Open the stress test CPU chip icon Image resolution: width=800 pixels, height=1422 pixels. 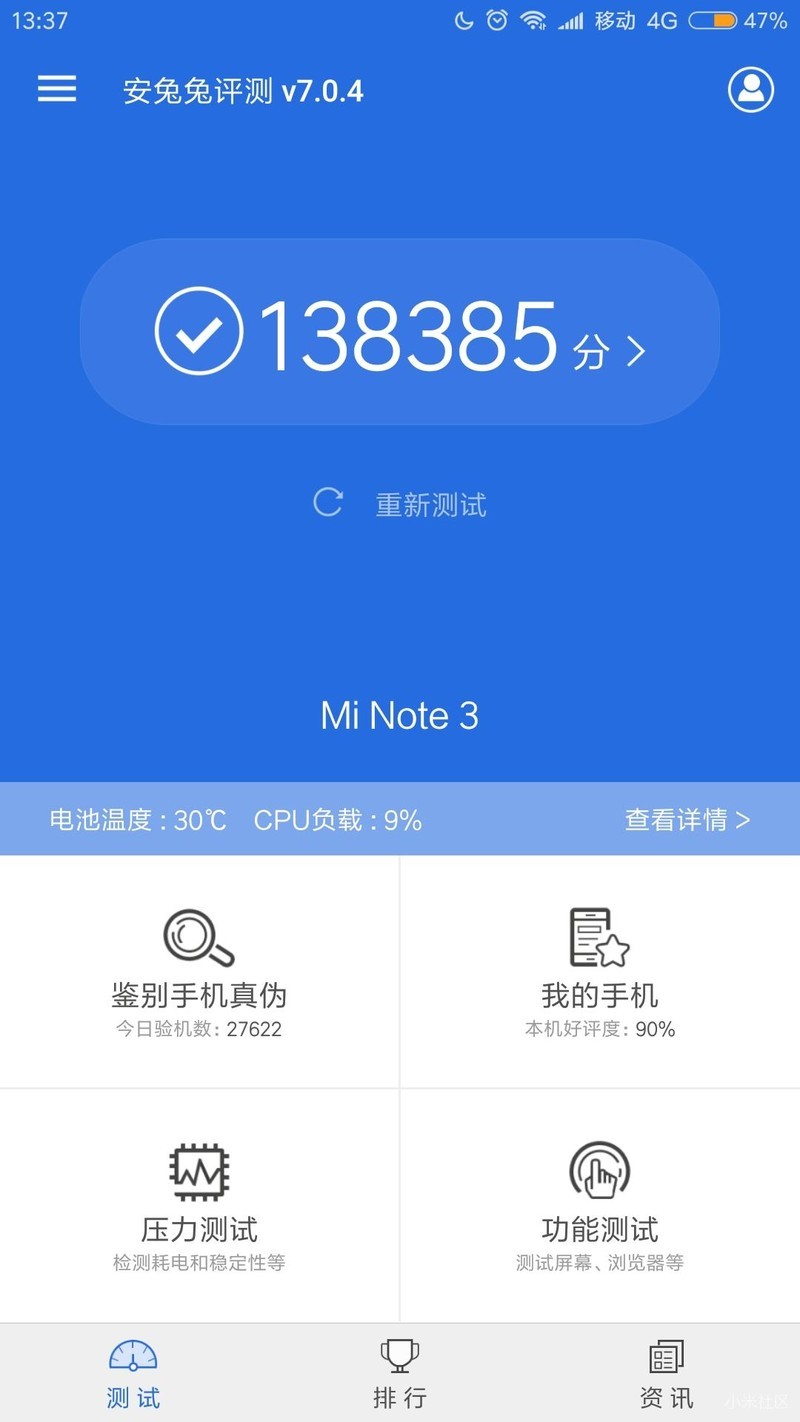197,1172
